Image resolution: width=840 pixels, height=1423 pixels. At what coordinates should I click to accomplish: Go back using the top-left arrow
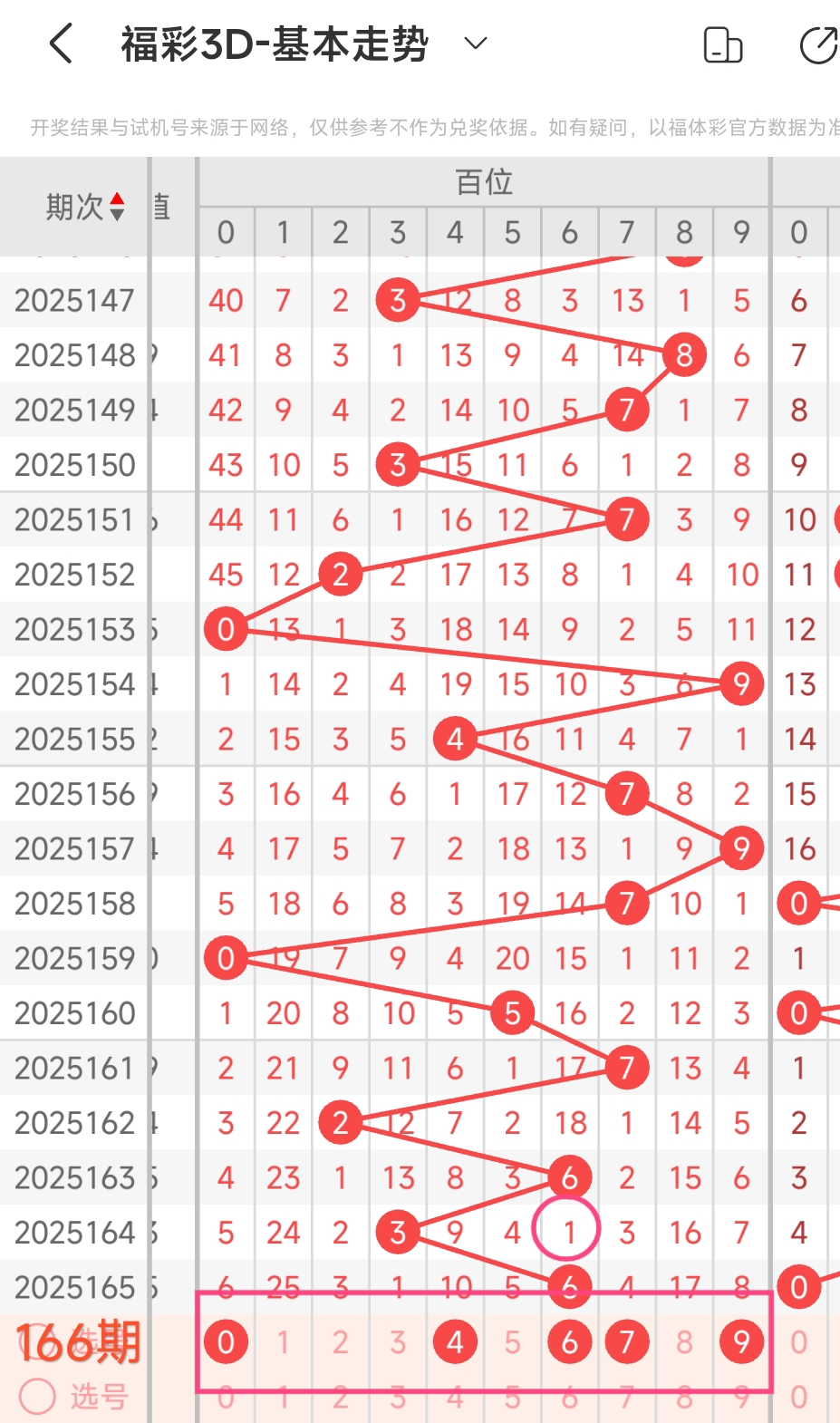pyautogui.click(x=61, y=44)
